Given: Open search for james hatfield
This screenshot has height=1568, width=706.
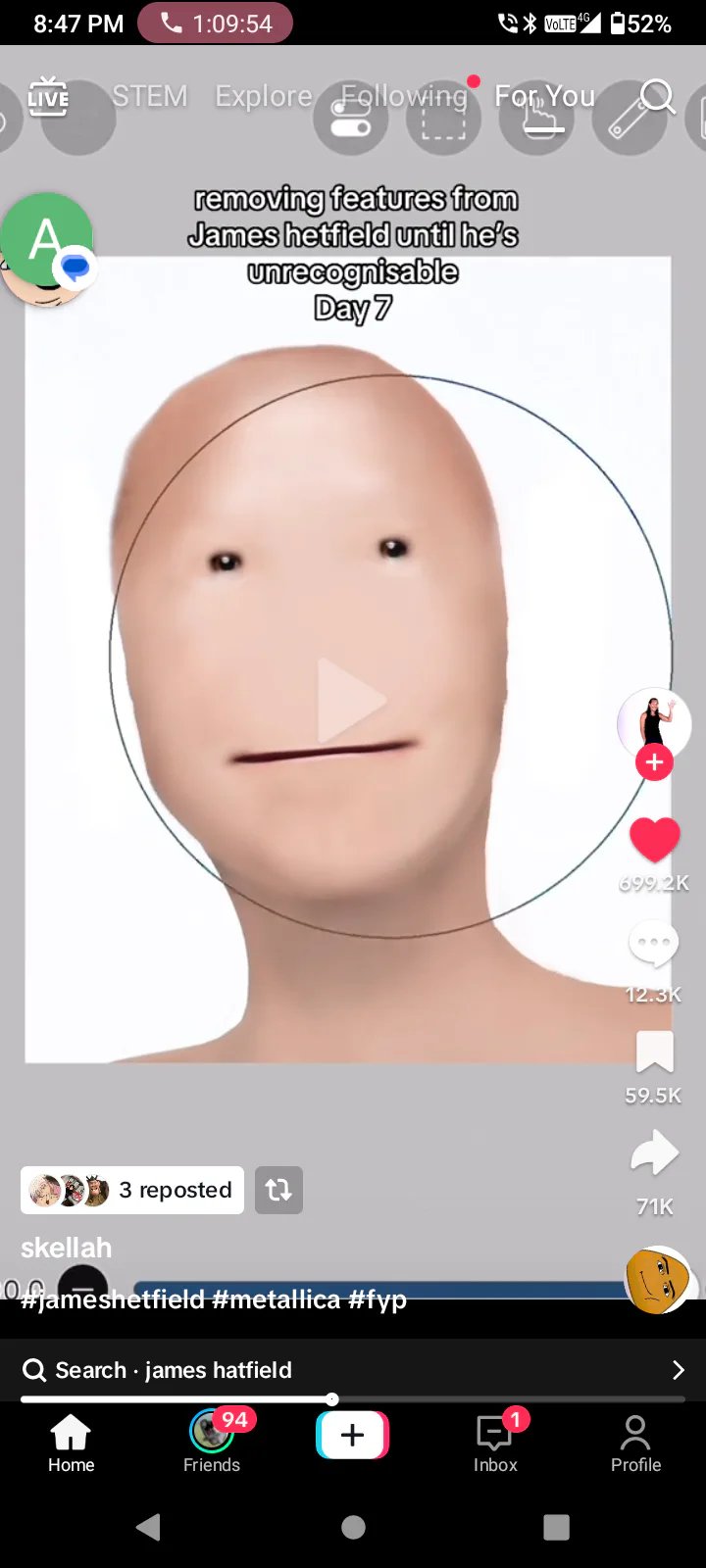Looking at the screenshot, I should 352,1370.
